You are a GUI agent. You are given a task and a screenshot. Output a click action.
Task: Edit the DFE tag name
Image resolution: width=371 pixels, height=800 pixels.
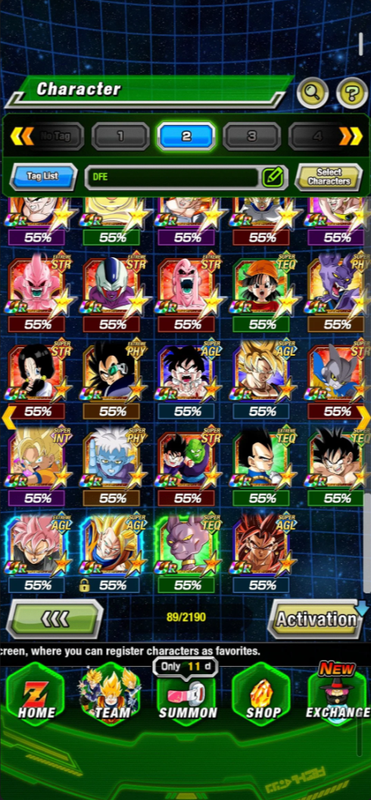tap(273, 177)
